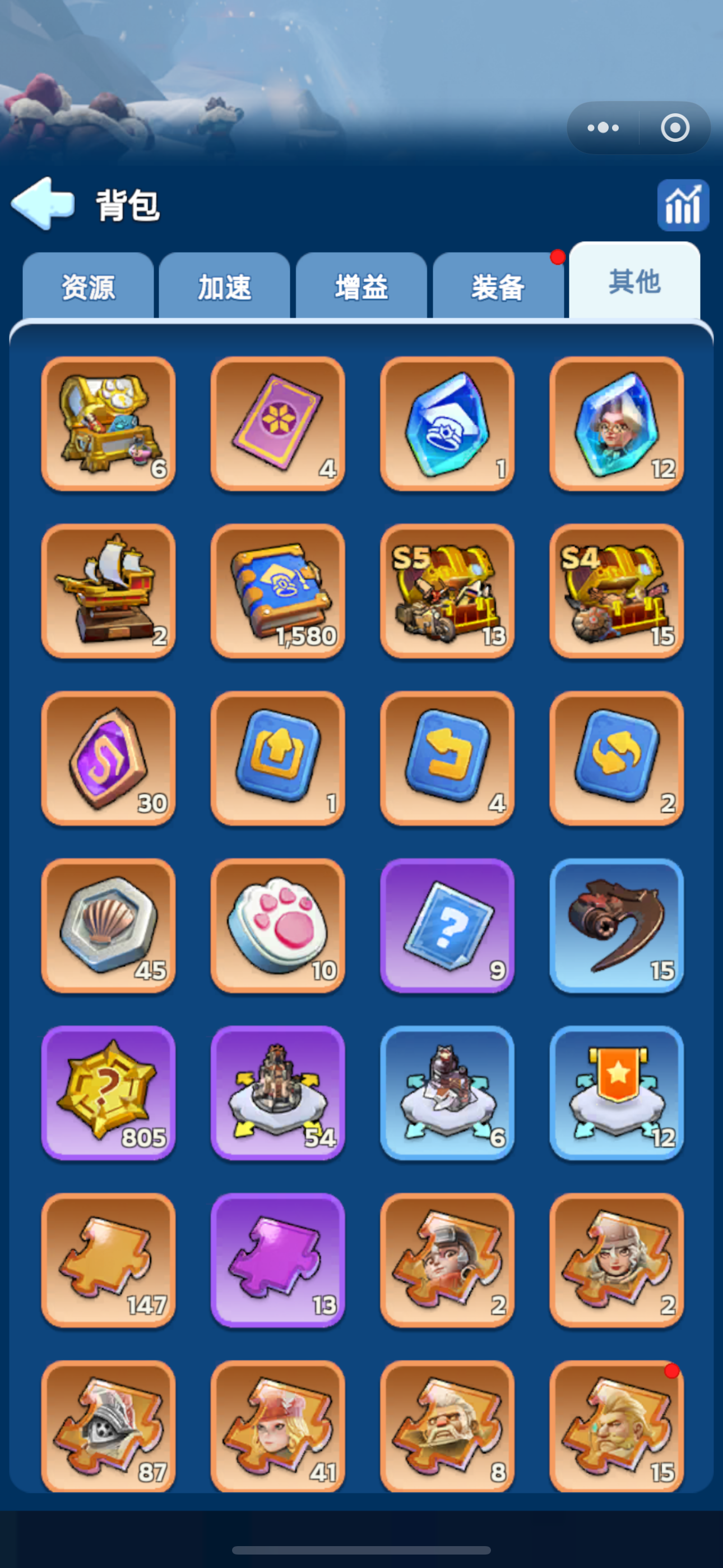Select the golden ship model item
This screenshot has width=723, height=1568.
(108, 591)
